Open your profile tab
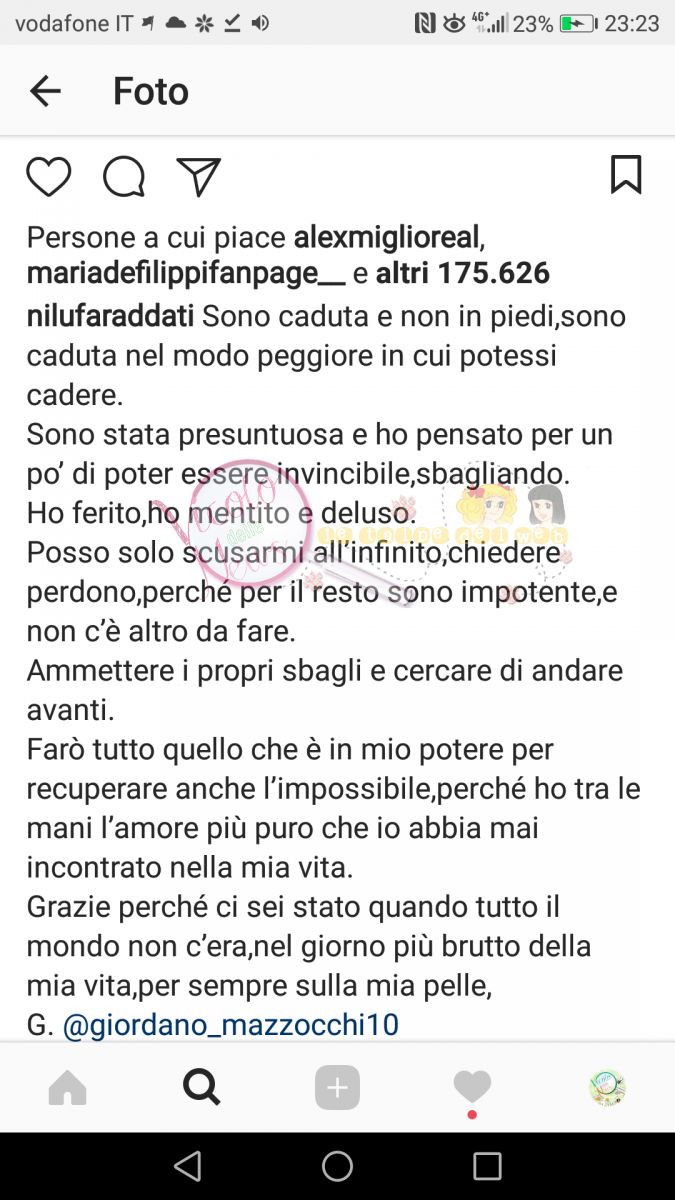675x1200 pixels. point(607,1088)
